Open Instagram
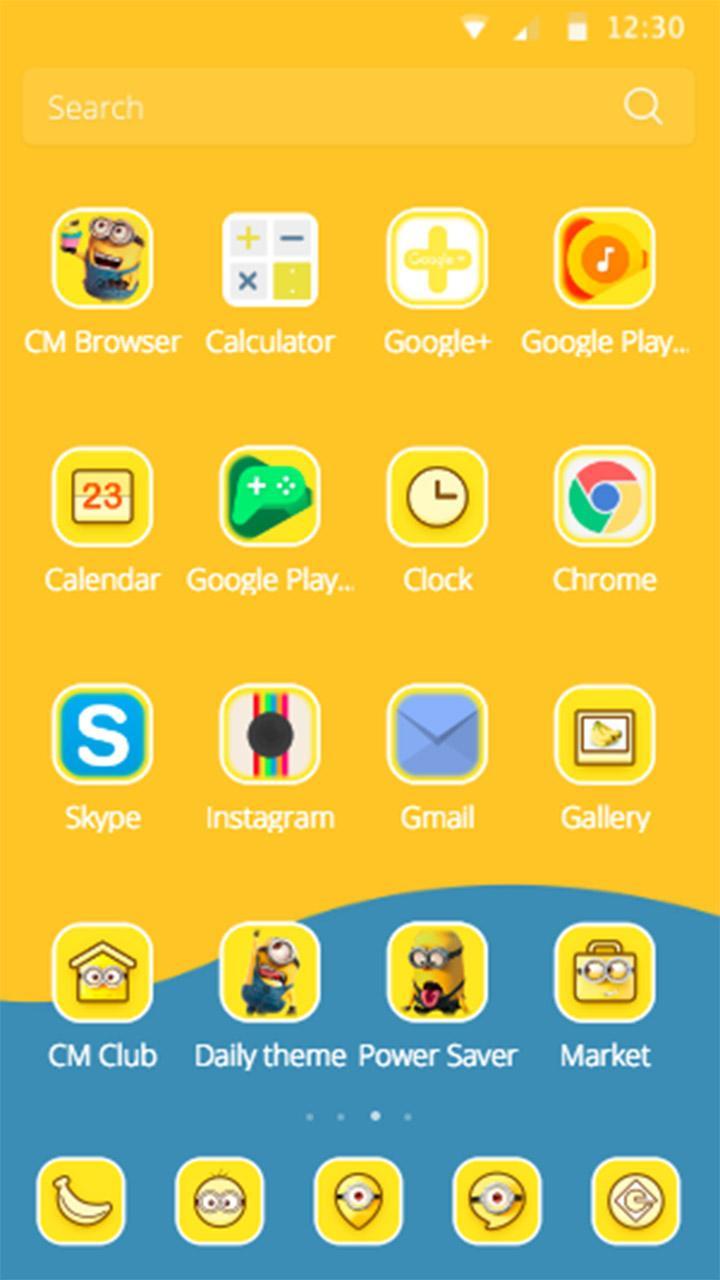Viewport: 720px width, 1280px height. pyautogui.click(x=270, y=735)
